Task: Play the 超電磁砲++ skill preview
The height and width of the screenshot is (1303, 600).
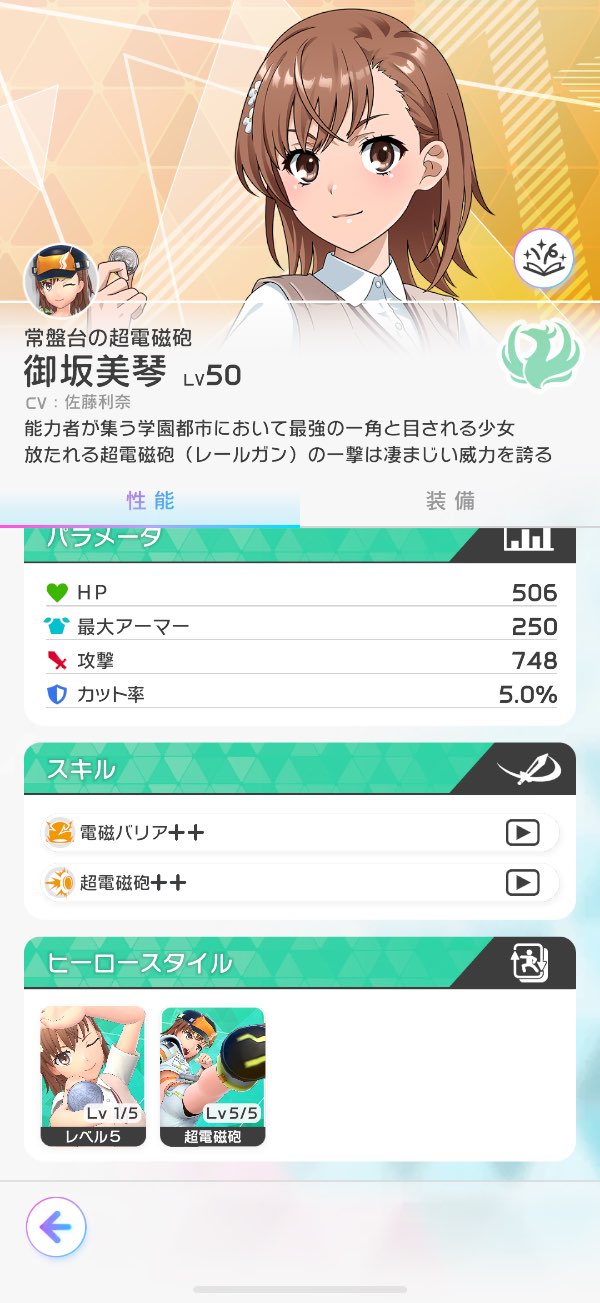Action: coord(522,883)
